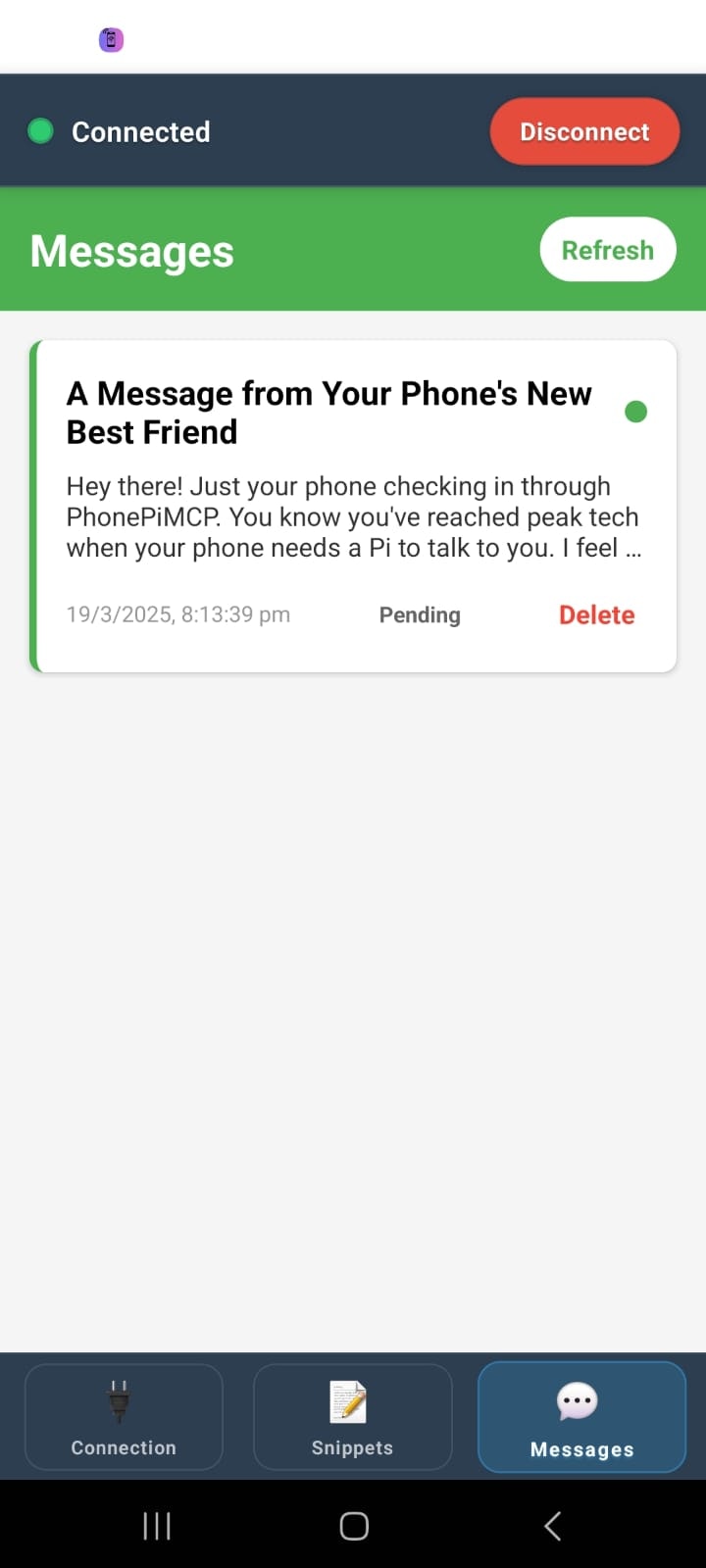706x1568 pixels.
Task: Go to the Snippets tab
Action: coord(352,1417)
